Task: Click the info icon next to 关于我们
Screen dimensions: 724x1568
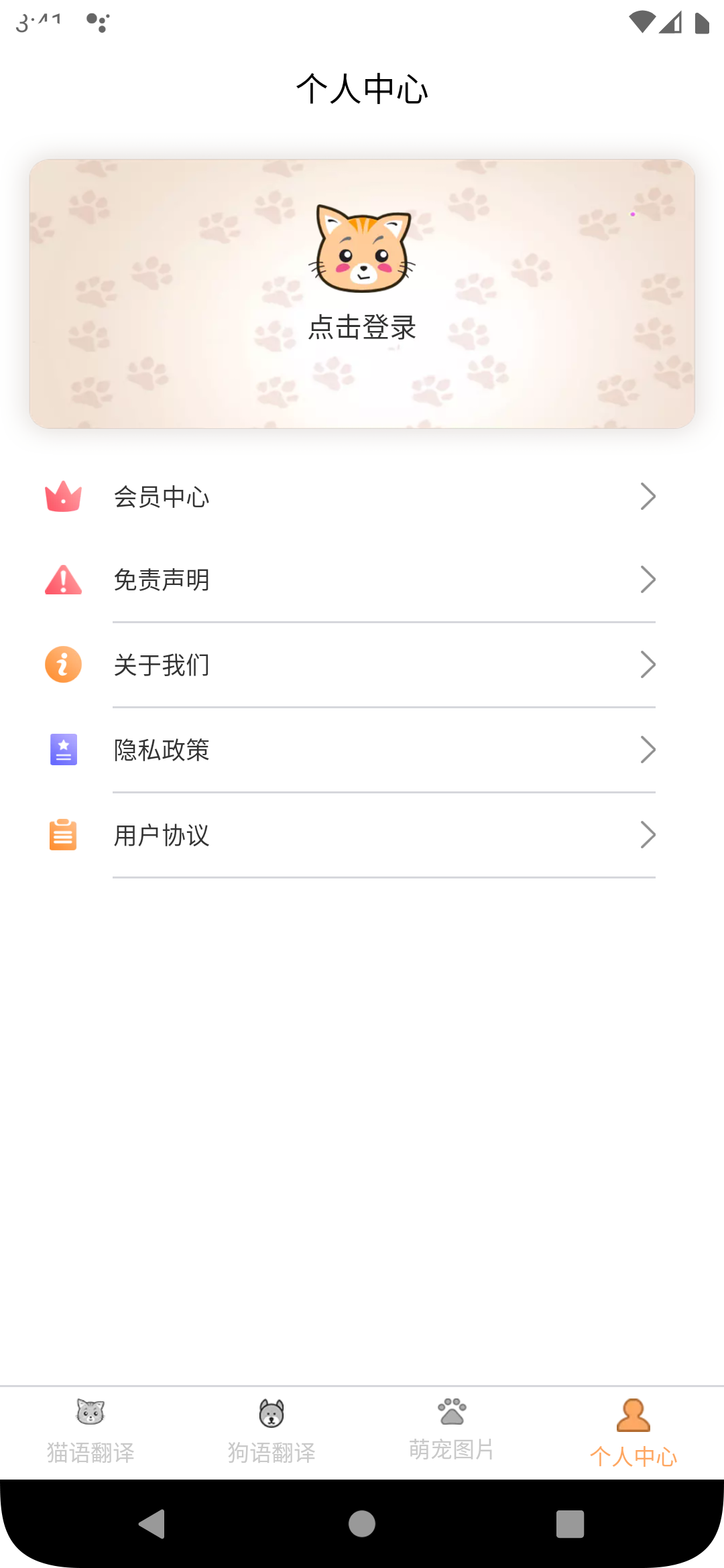Action: tap(63, 664)
